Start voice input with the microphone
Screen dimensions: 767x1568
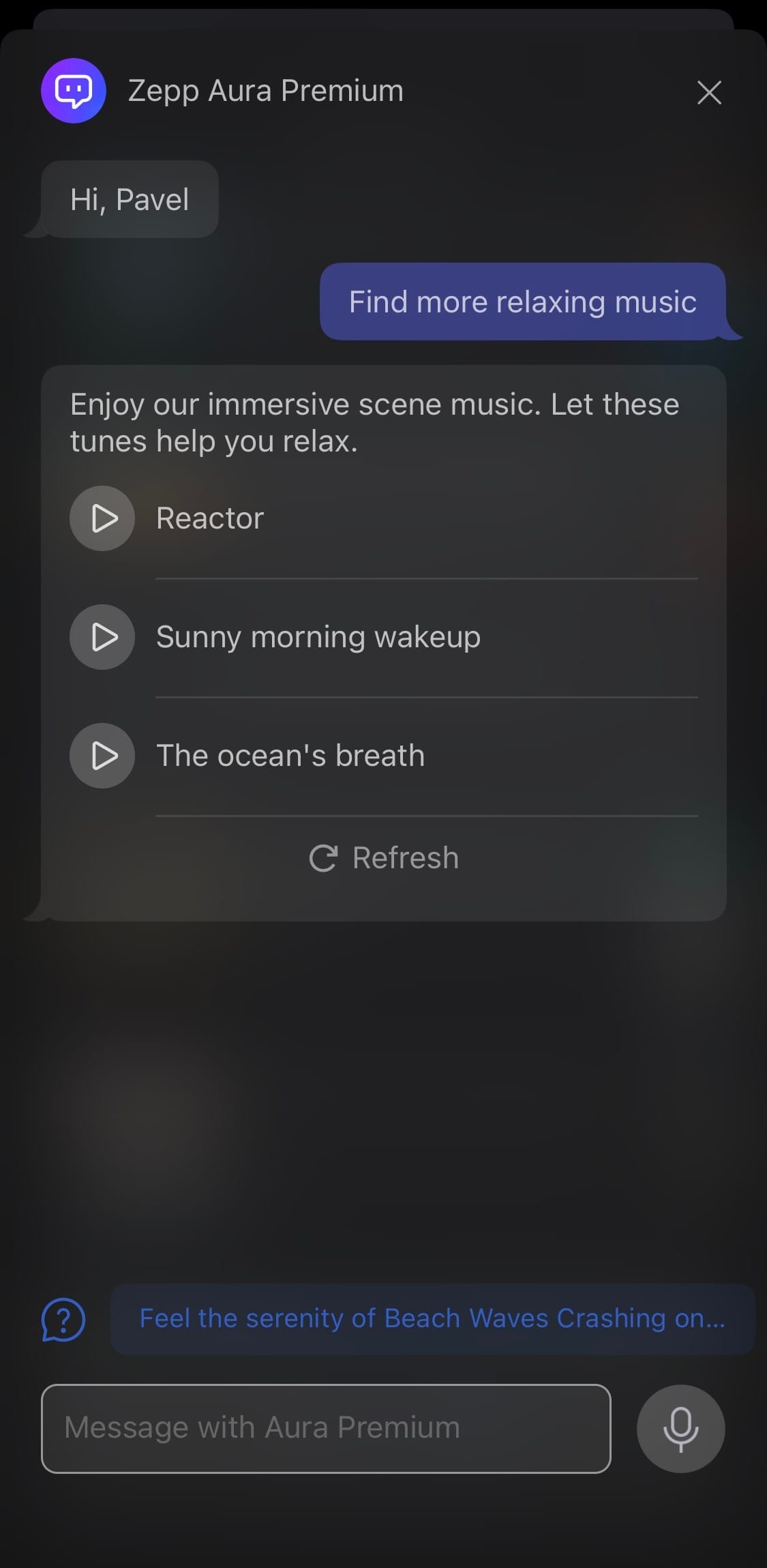[680, 1428]
